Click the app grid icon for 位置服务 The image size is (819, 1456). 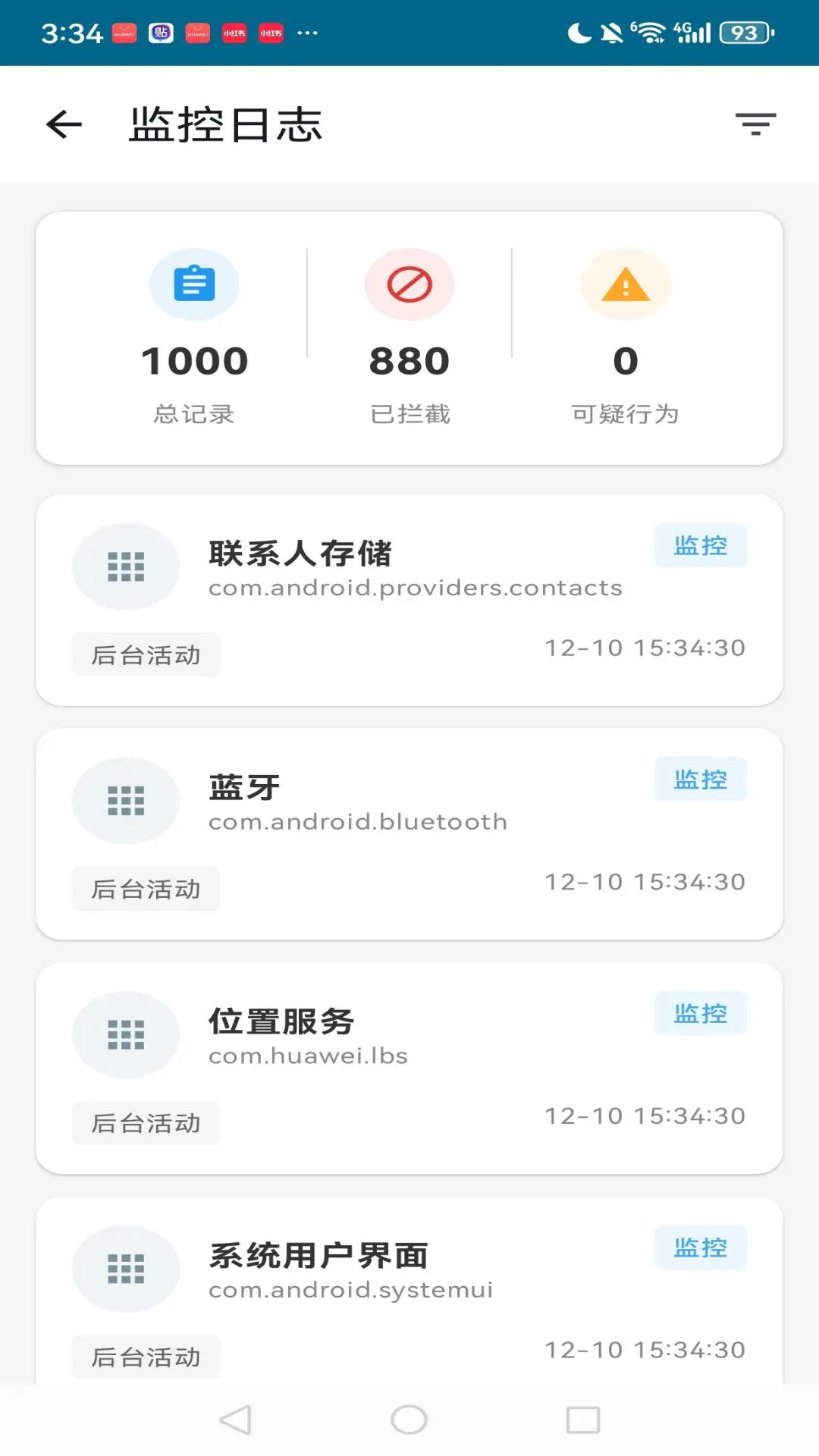point(126,1034)
